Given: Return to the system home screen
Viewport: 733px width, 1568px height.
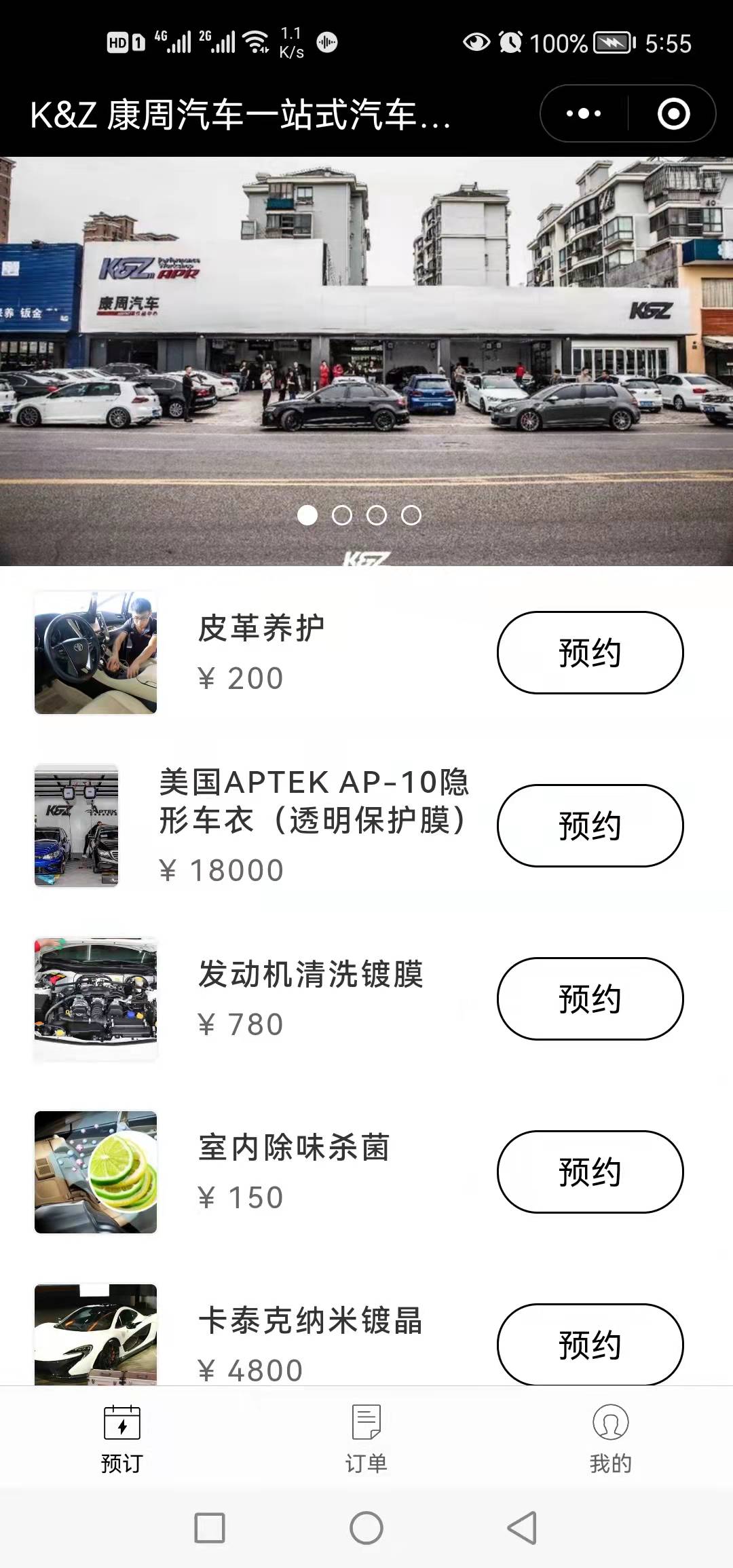Looking at the screenshot, I should click(x=366, y=1528).
